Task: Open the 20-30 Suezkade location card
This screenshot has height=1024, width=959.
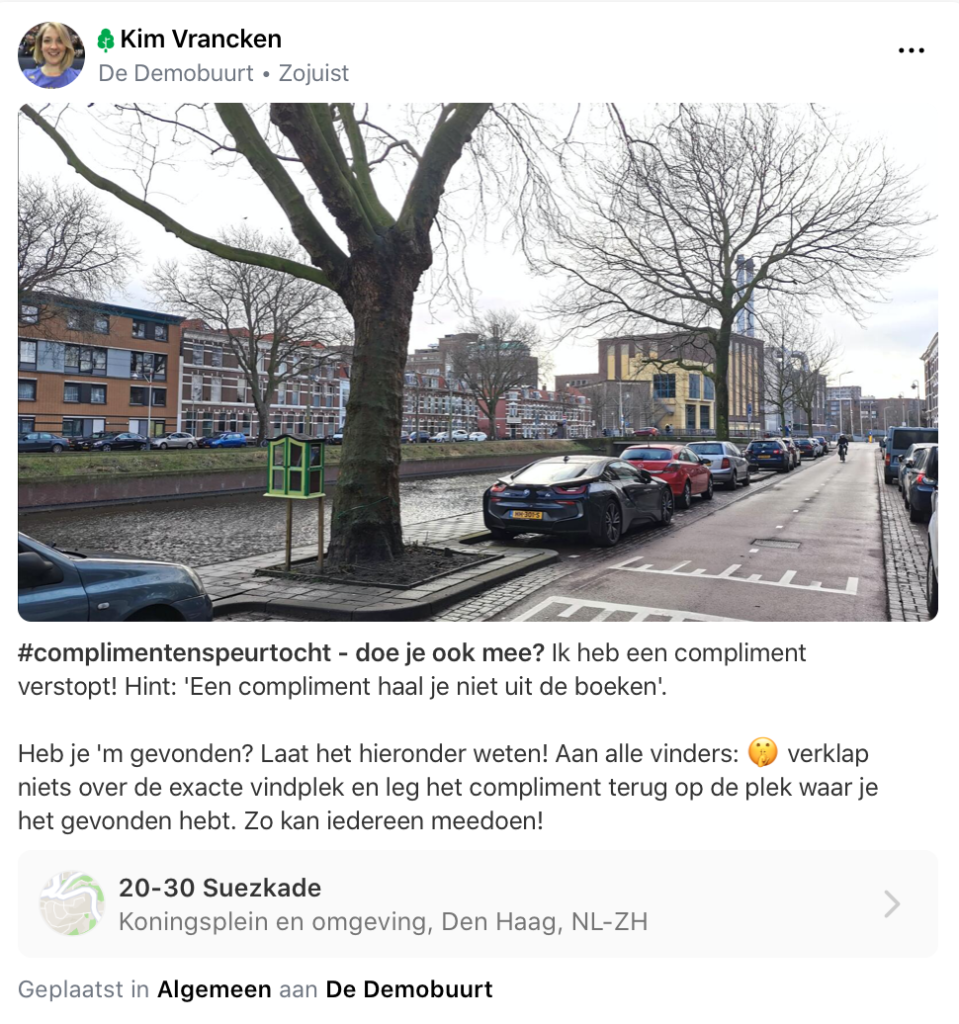Action: pos(478,903)
